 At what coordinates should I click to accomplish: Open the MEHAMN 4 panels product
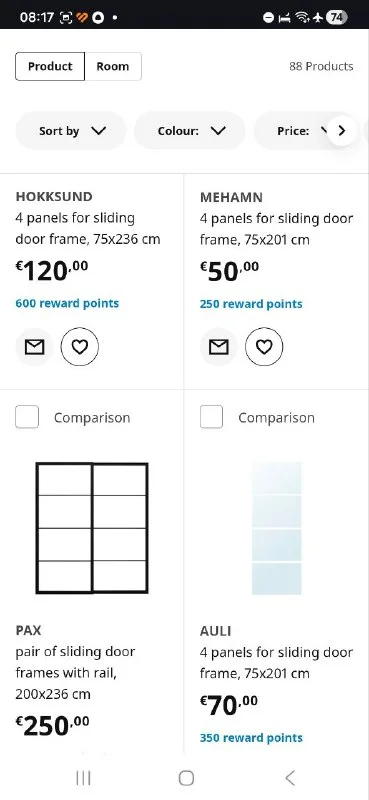click(x=276, y=218)
